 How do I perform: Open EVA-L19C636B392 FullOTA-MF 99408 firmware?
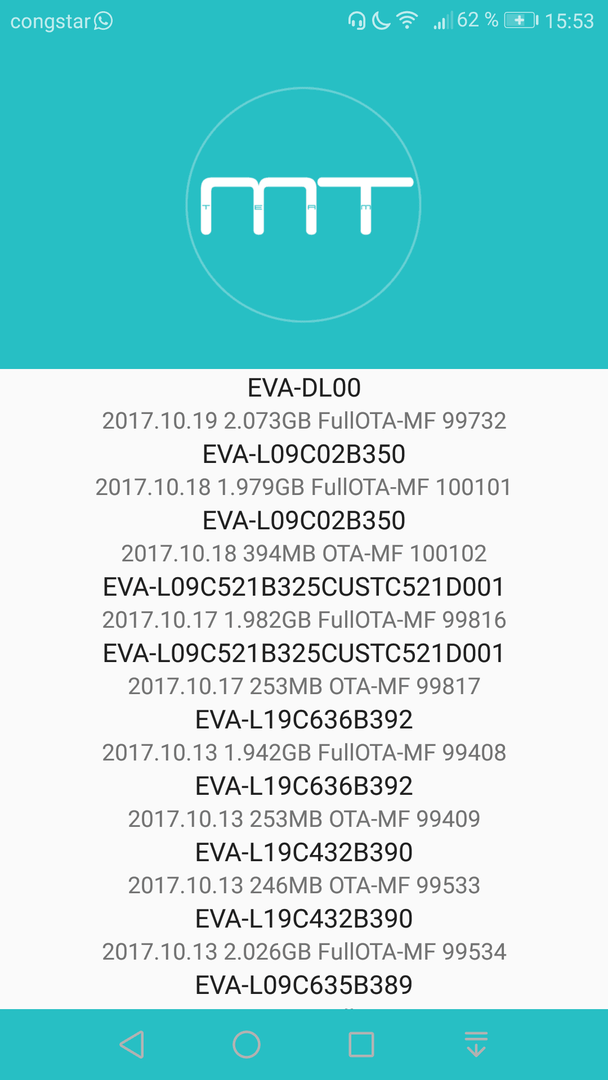pos(304,736)
